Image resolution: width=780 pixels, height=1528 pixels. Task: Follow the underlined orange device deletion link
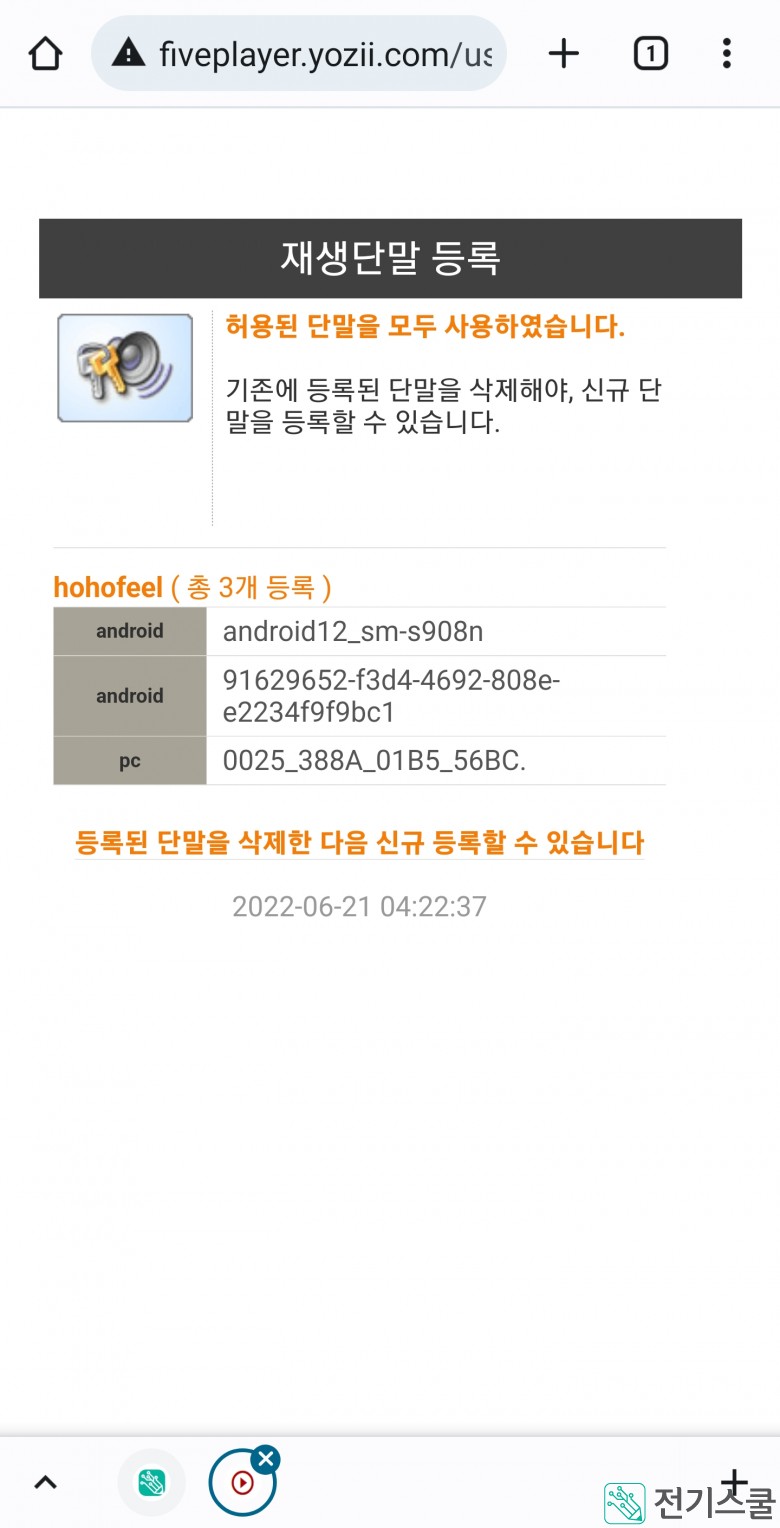pyautogui.click(x=359, y=842)
